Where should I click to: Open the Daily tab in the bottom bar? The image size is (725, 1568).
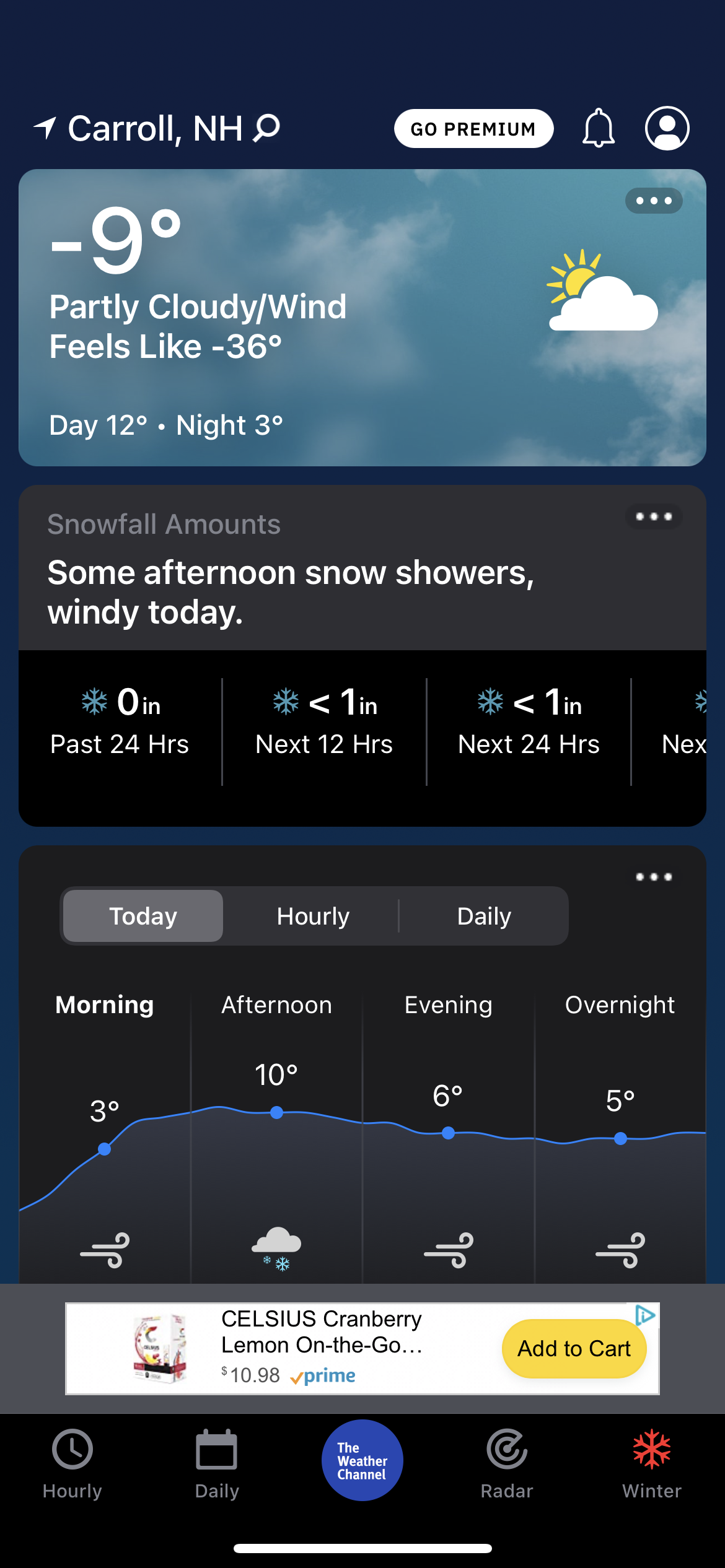(217, 1463)
